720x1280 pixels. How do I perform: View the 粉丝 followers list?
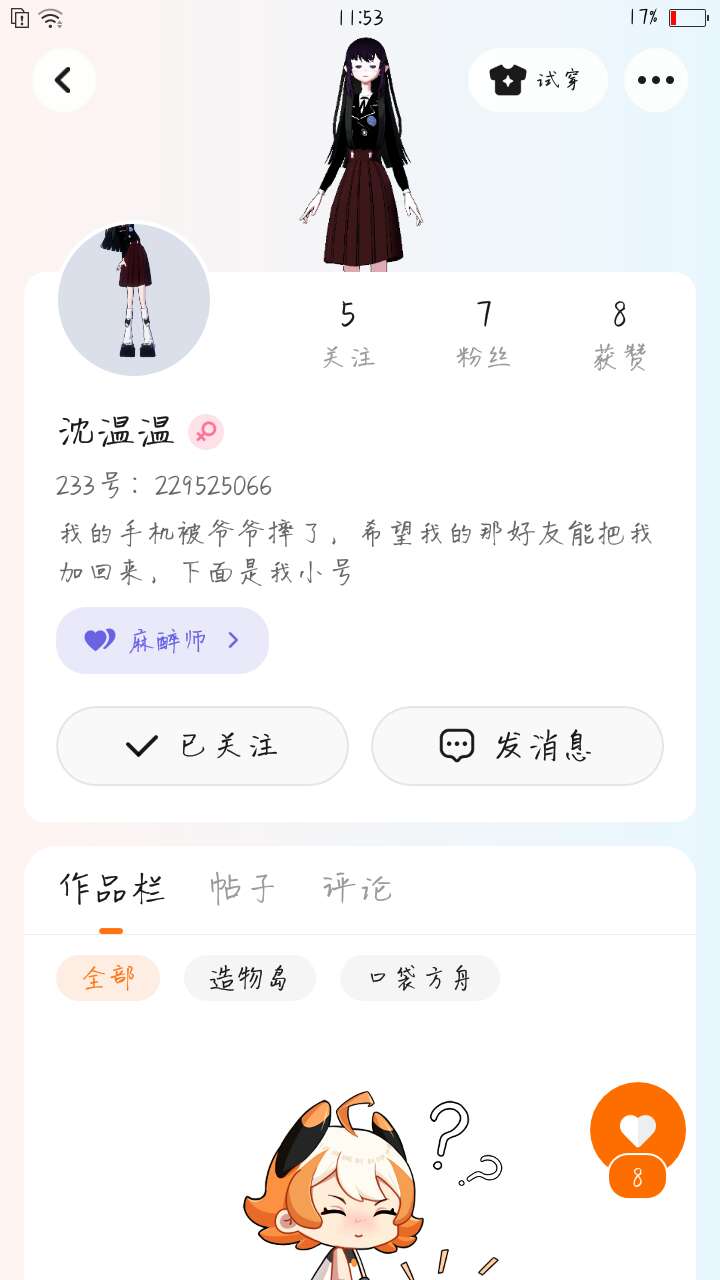(484, 334)
